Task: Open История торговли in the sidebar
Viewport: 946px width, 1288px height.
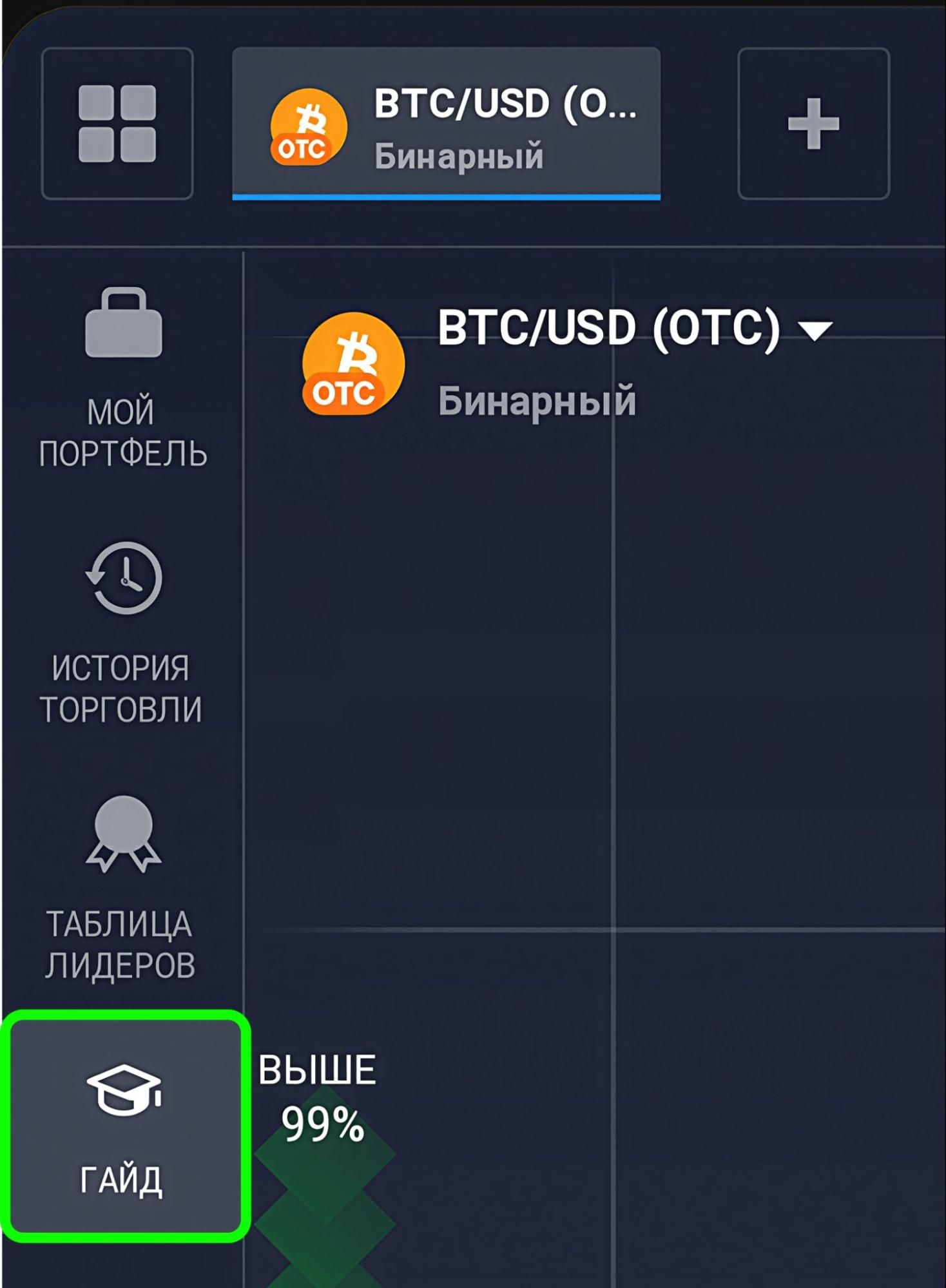Action: [x=122, y=635]
